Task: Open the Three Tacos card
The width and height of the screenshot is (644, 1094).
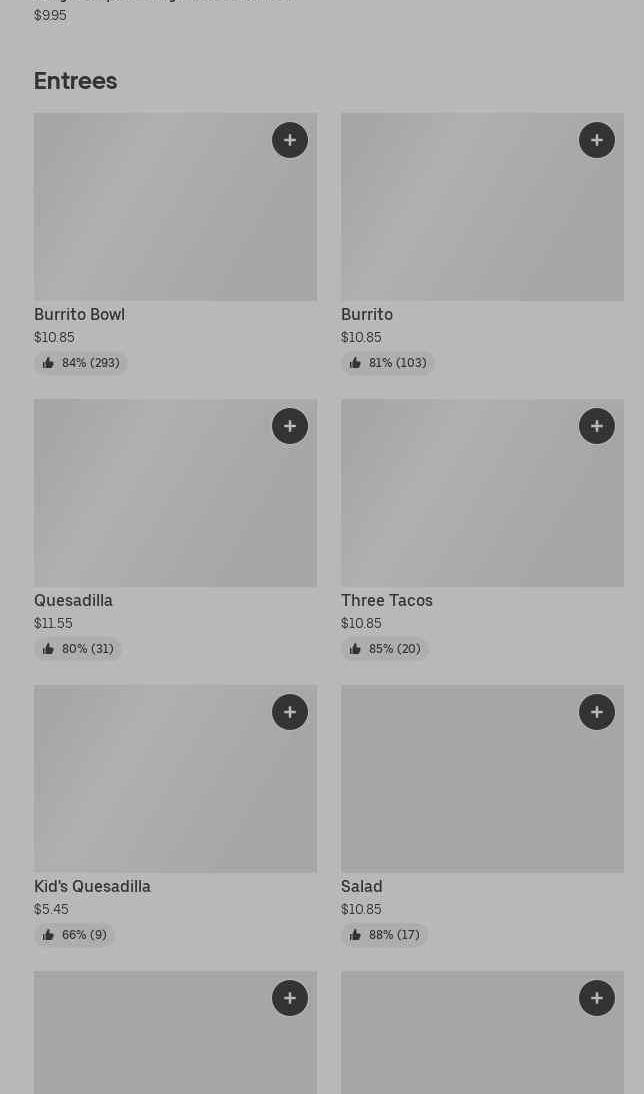Action: click(482, 530)
